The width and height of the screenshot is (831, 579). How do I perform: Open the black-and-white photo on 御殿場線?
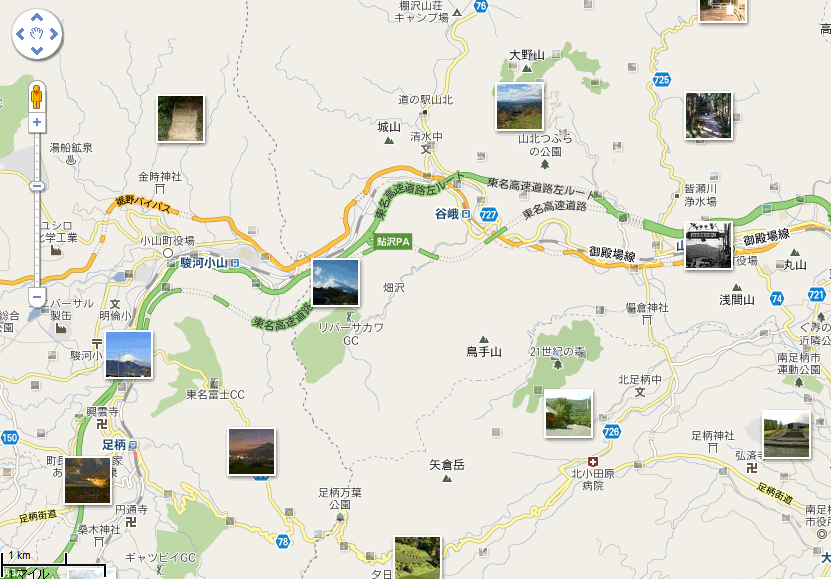708,244
